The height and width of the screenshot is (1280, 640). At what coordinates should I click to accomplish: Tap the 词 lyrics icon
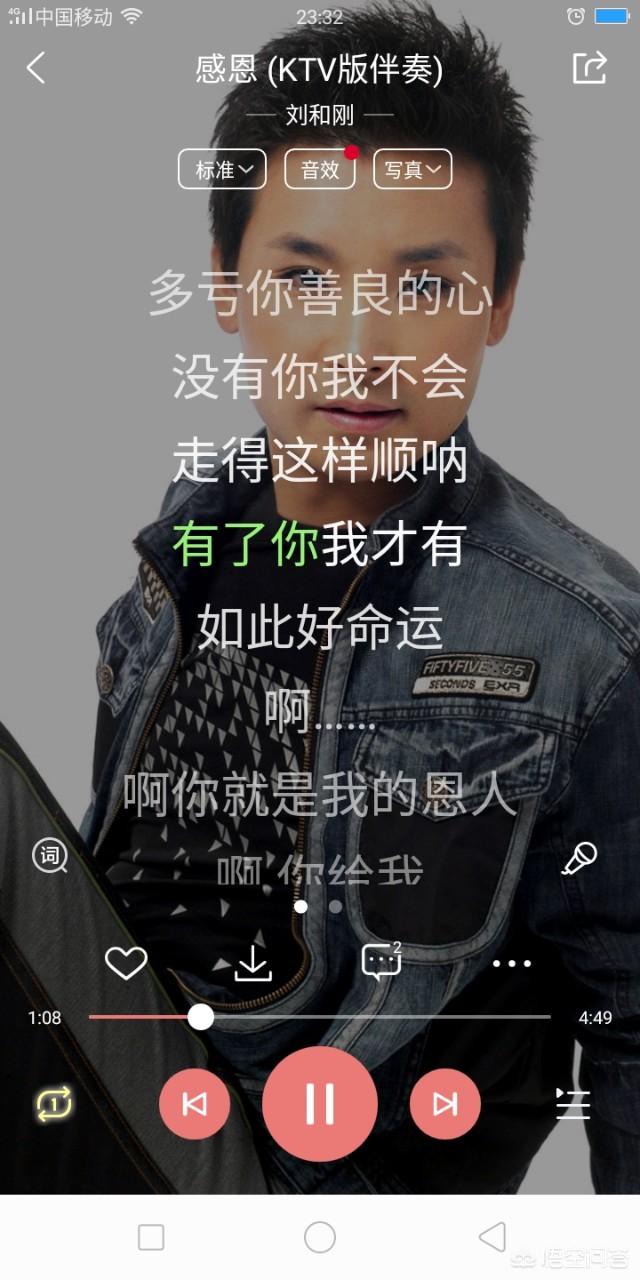pos(50,856)
